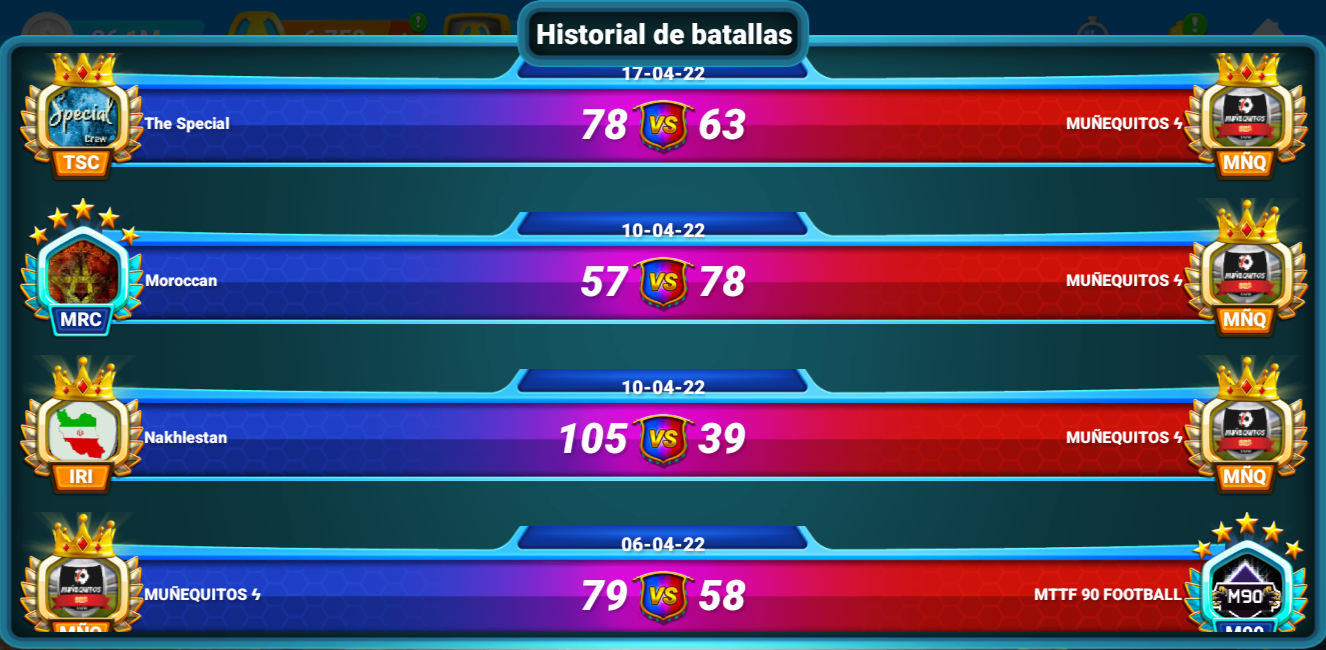View The Special TSC team badge
This screenshot has height=650, width=1326.
tap(82, 118)
